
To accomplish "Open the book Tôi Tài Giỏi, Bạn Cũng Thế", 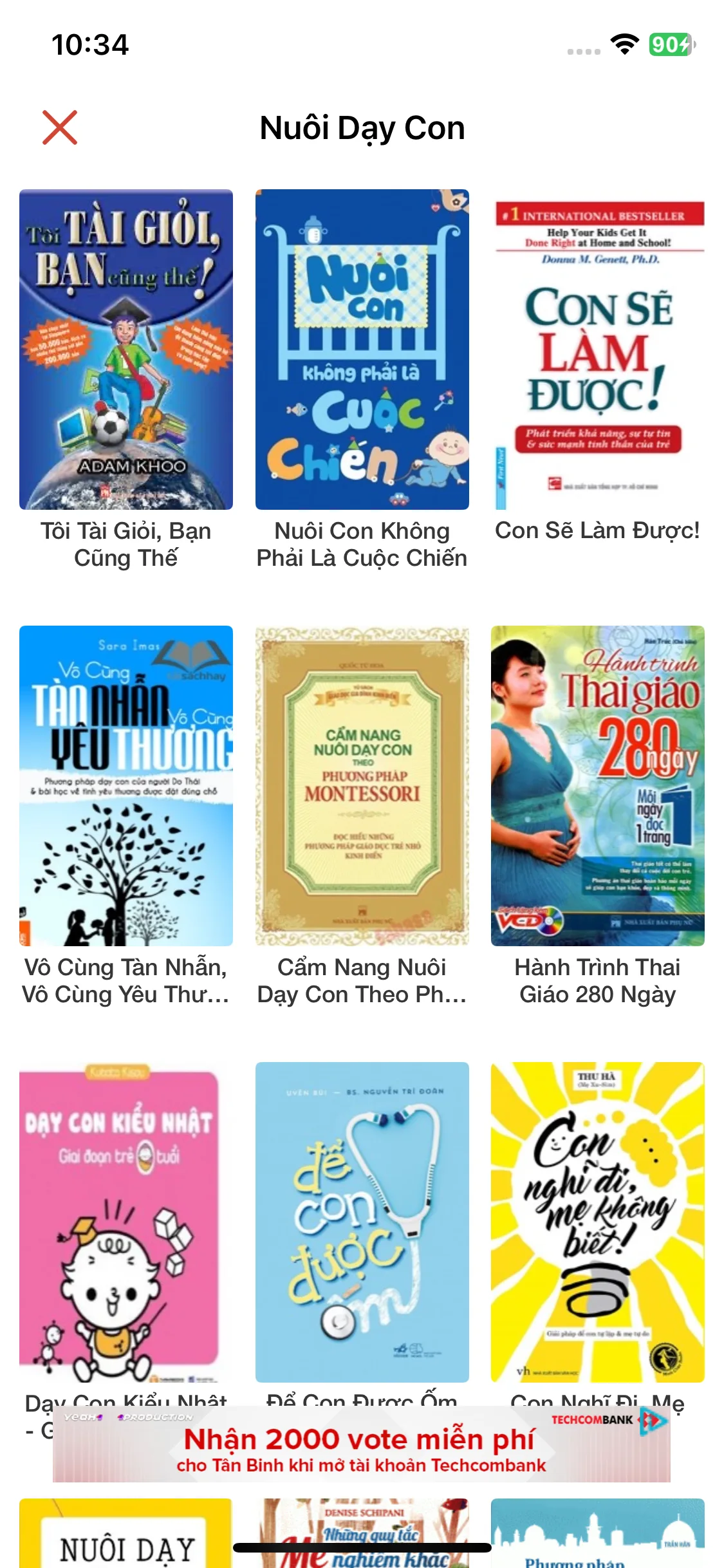I will coord(126,350).
